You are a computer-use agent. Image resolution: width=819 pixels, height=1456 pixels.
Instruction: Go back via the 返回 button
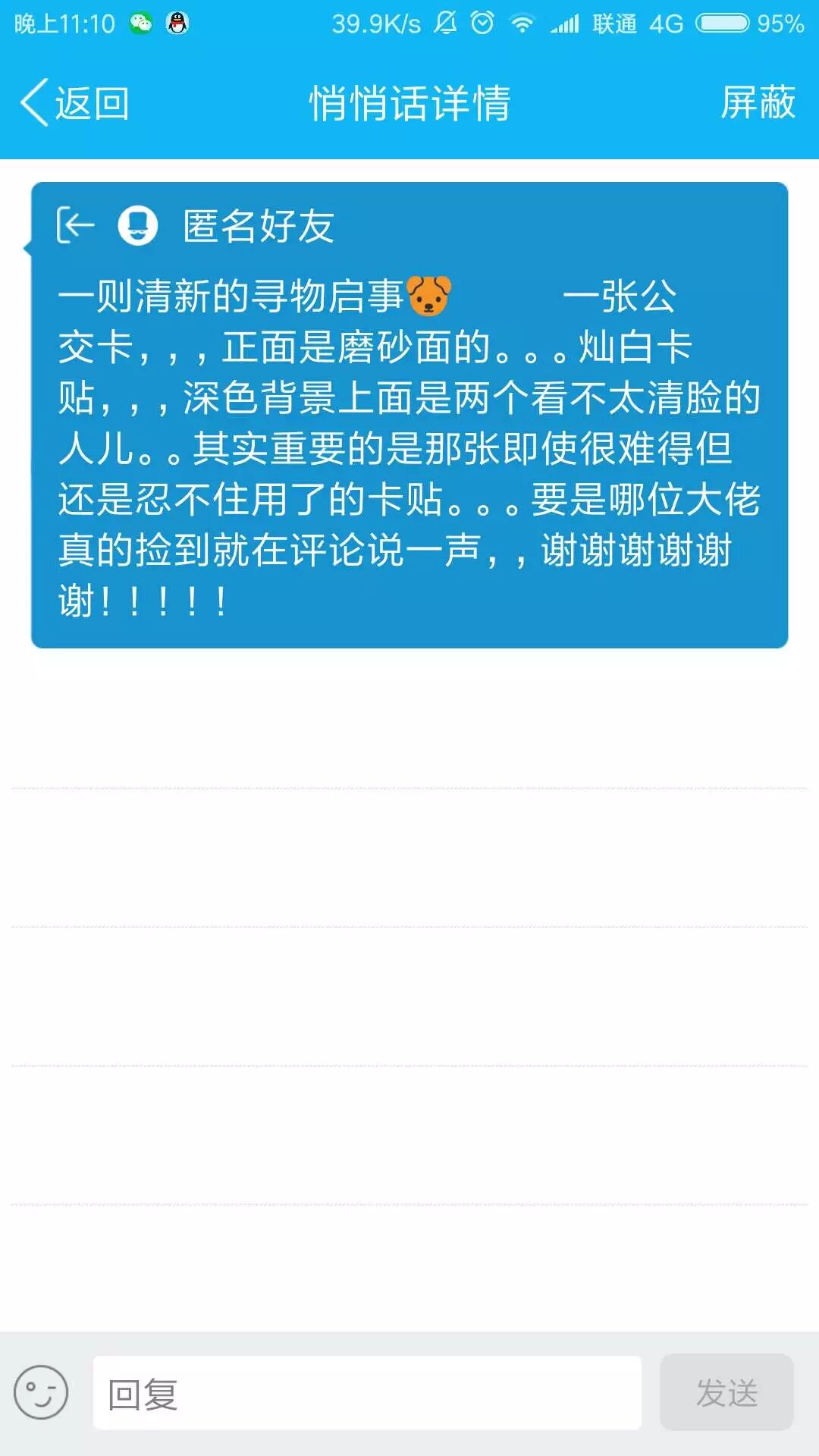(76, 103)
